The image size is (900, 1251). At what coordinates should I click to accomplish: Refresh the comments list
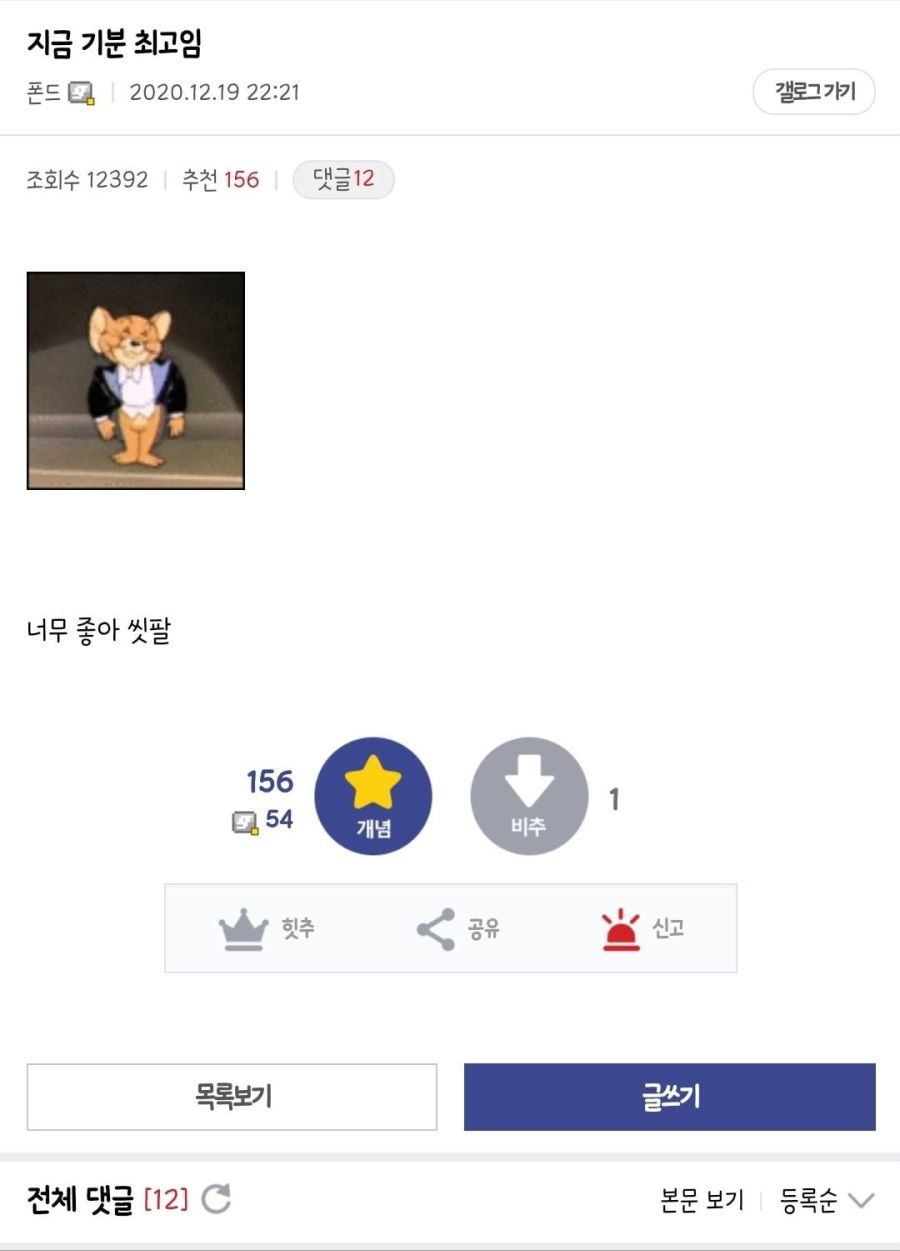pos(216,1198)
